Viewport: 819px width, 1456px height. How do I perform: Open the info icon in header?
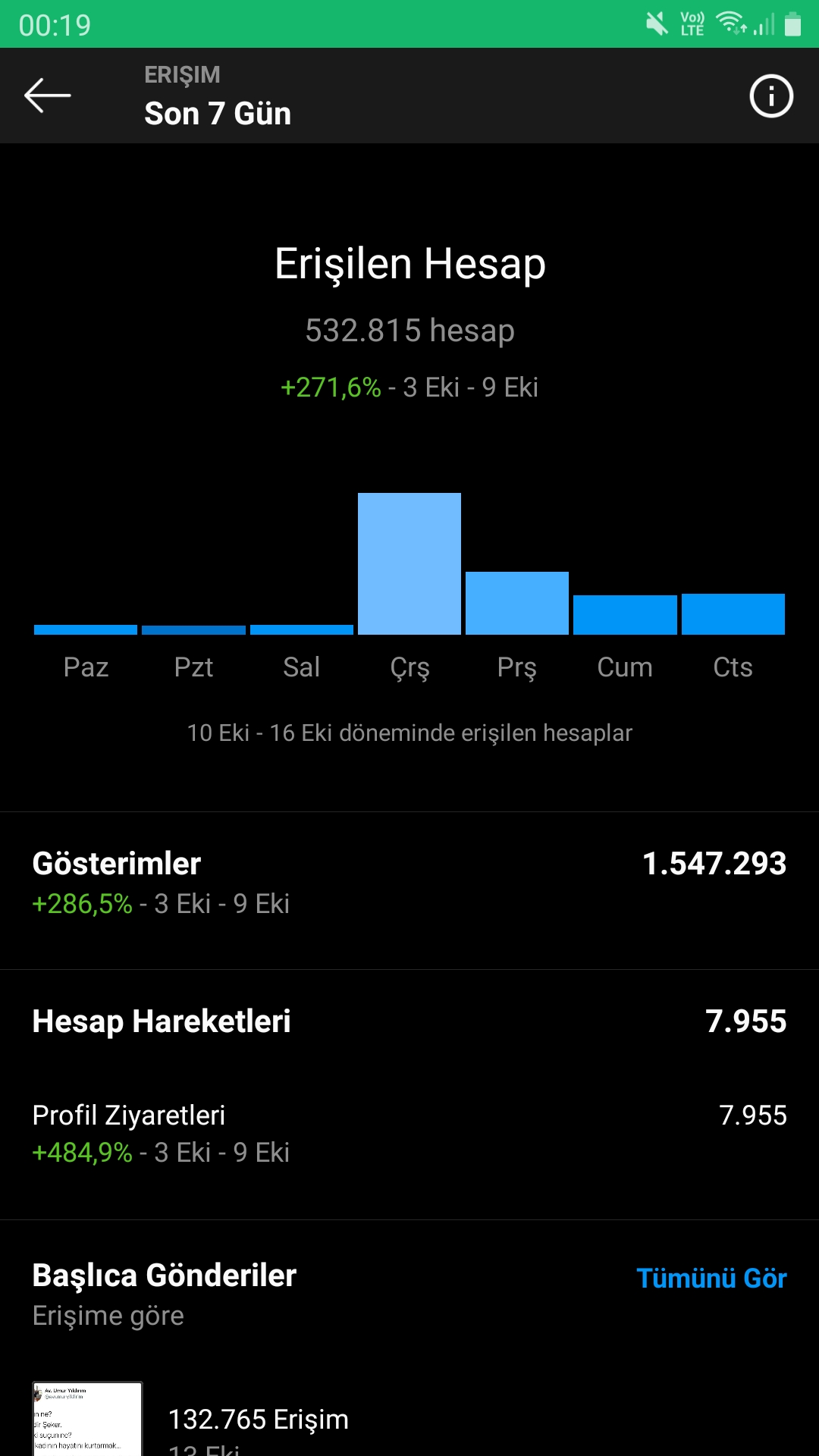coord(771,96)
